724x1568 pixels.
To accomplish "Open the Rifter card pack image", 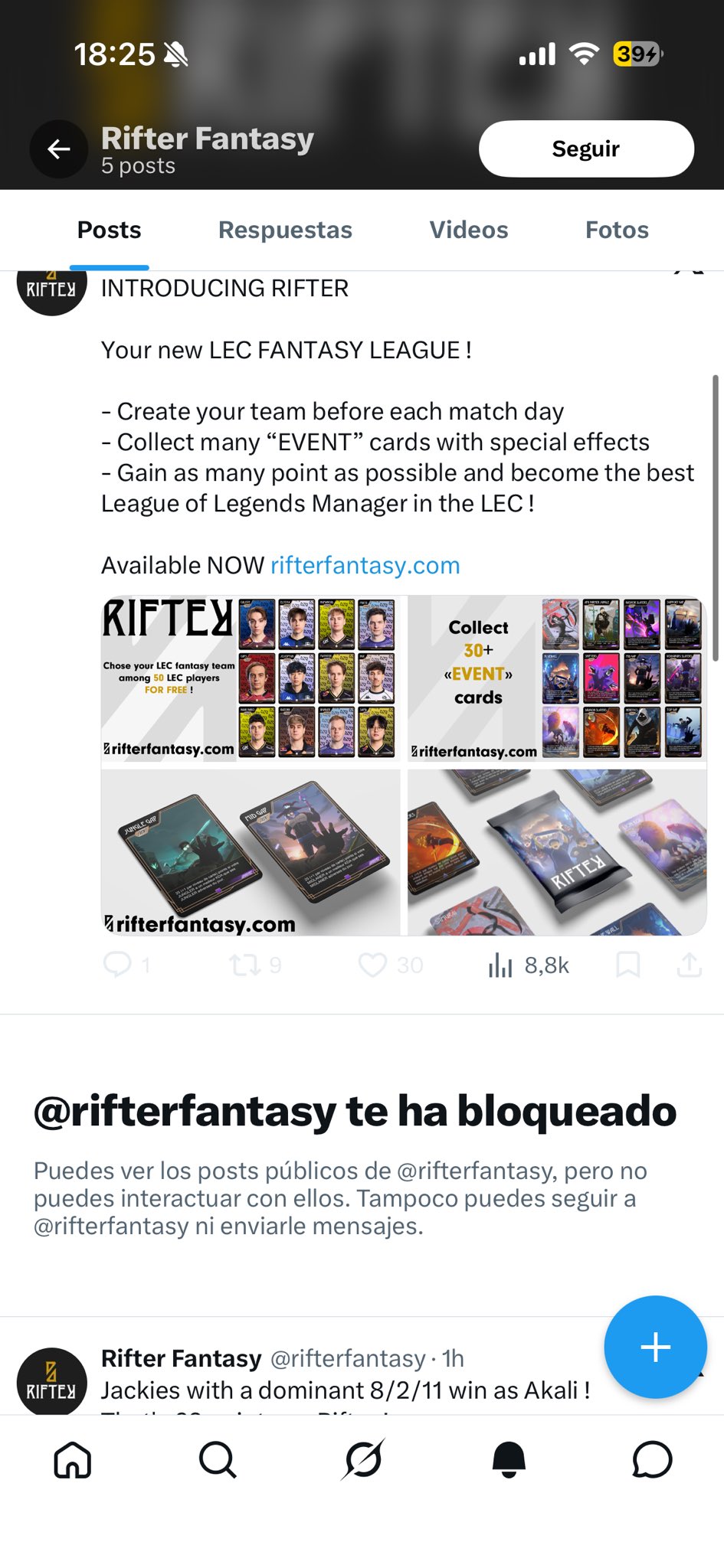I will (x=557, y=851).
